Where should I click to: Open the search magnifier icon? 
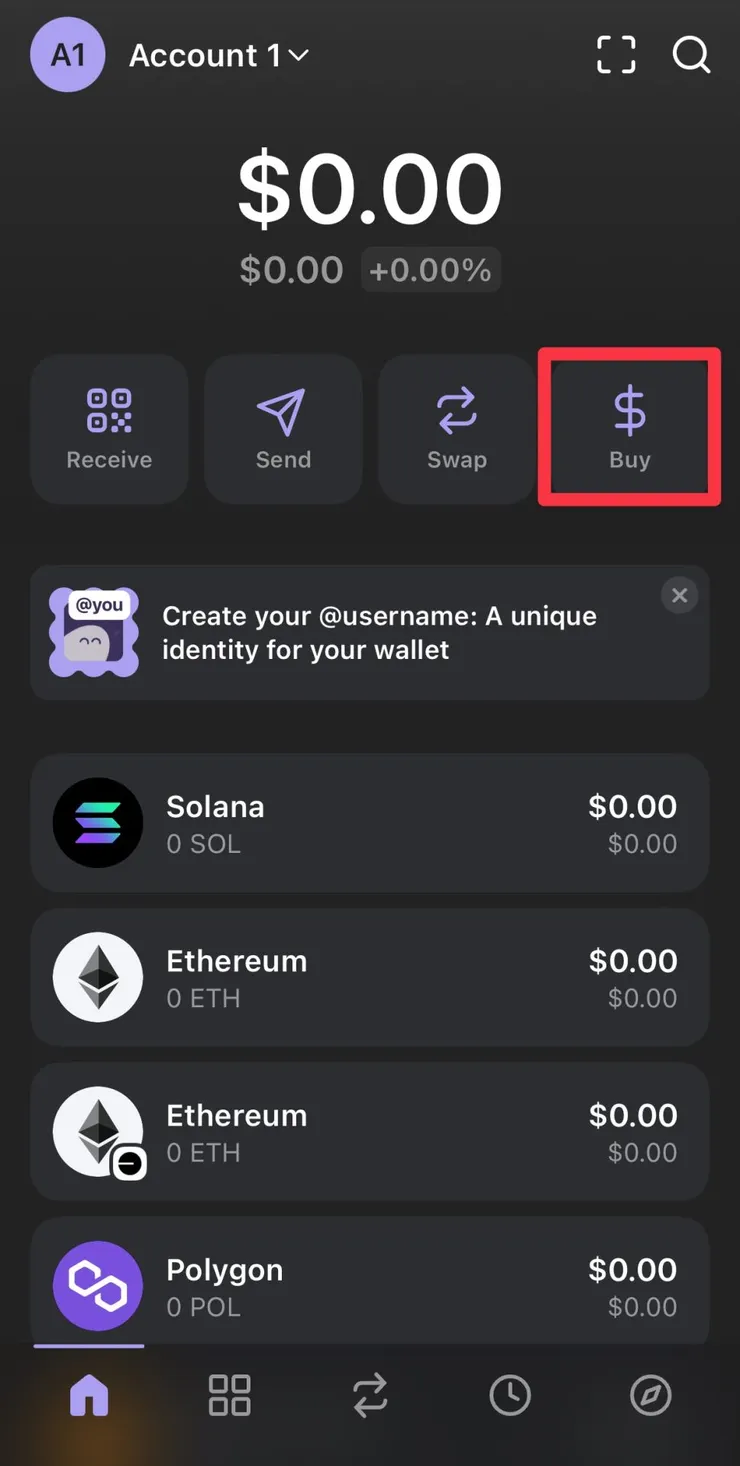tap(691, 55)
